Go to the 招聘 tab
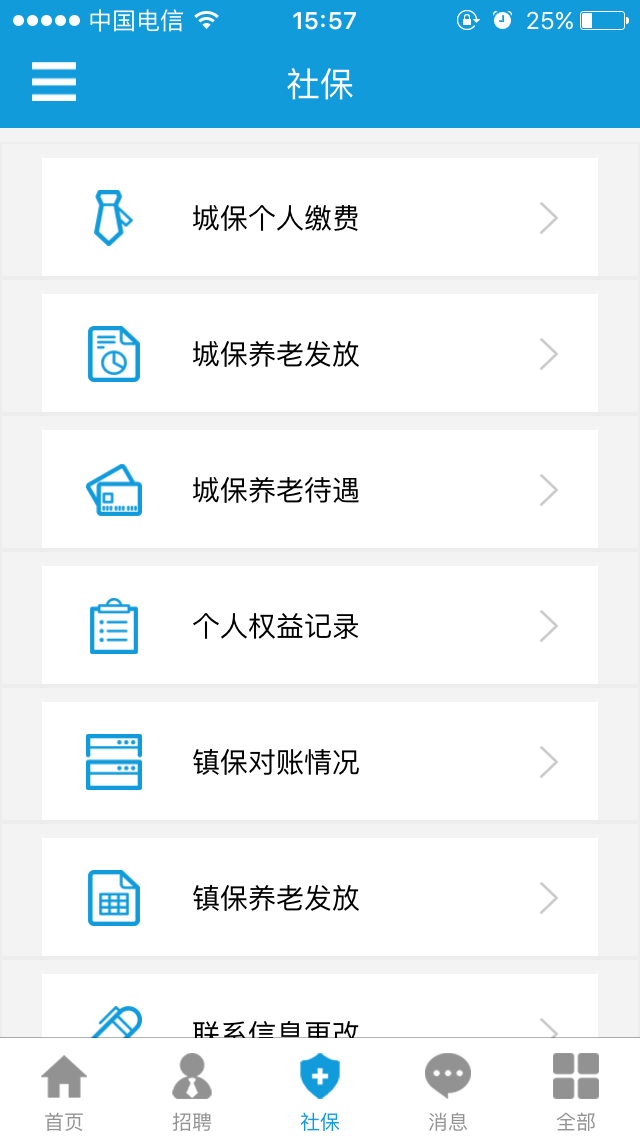Viewport: 640px width, 1136px height. pos(192,1090)
